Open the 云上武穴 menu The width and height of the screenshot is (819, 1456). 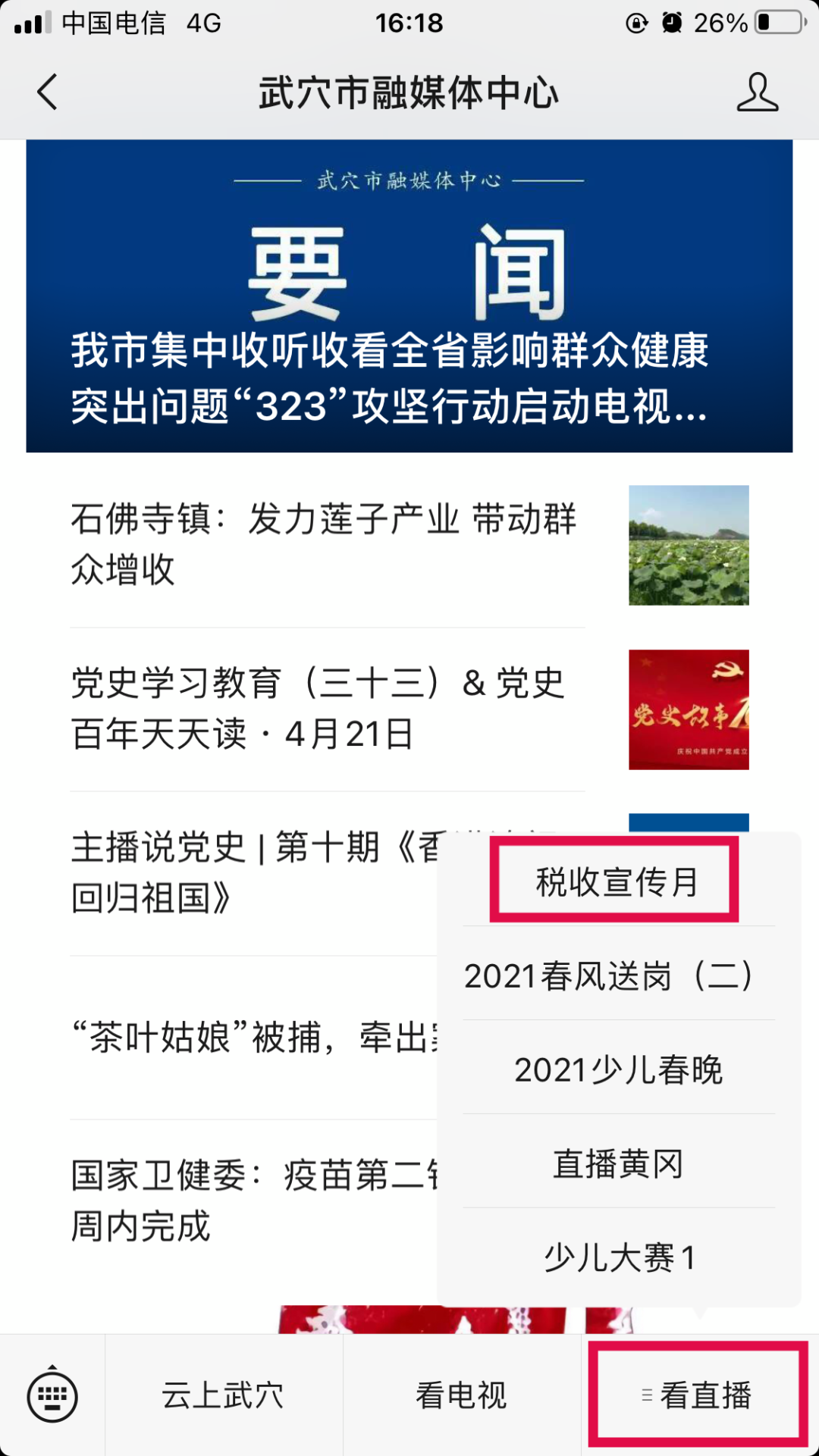click(x=224, y=1395)
